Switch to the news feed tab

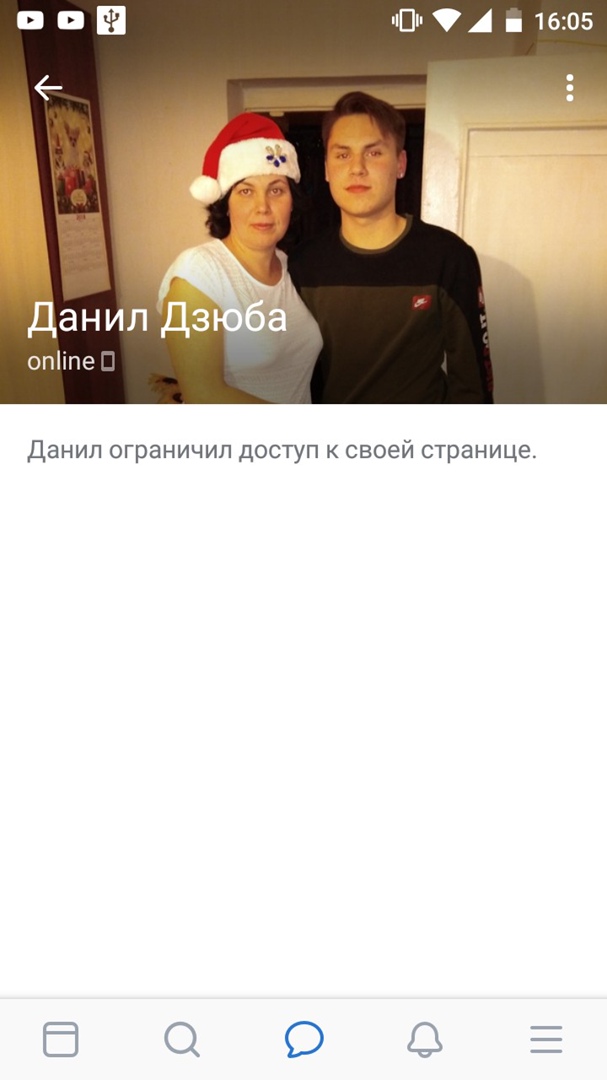tap(61, 1040)
